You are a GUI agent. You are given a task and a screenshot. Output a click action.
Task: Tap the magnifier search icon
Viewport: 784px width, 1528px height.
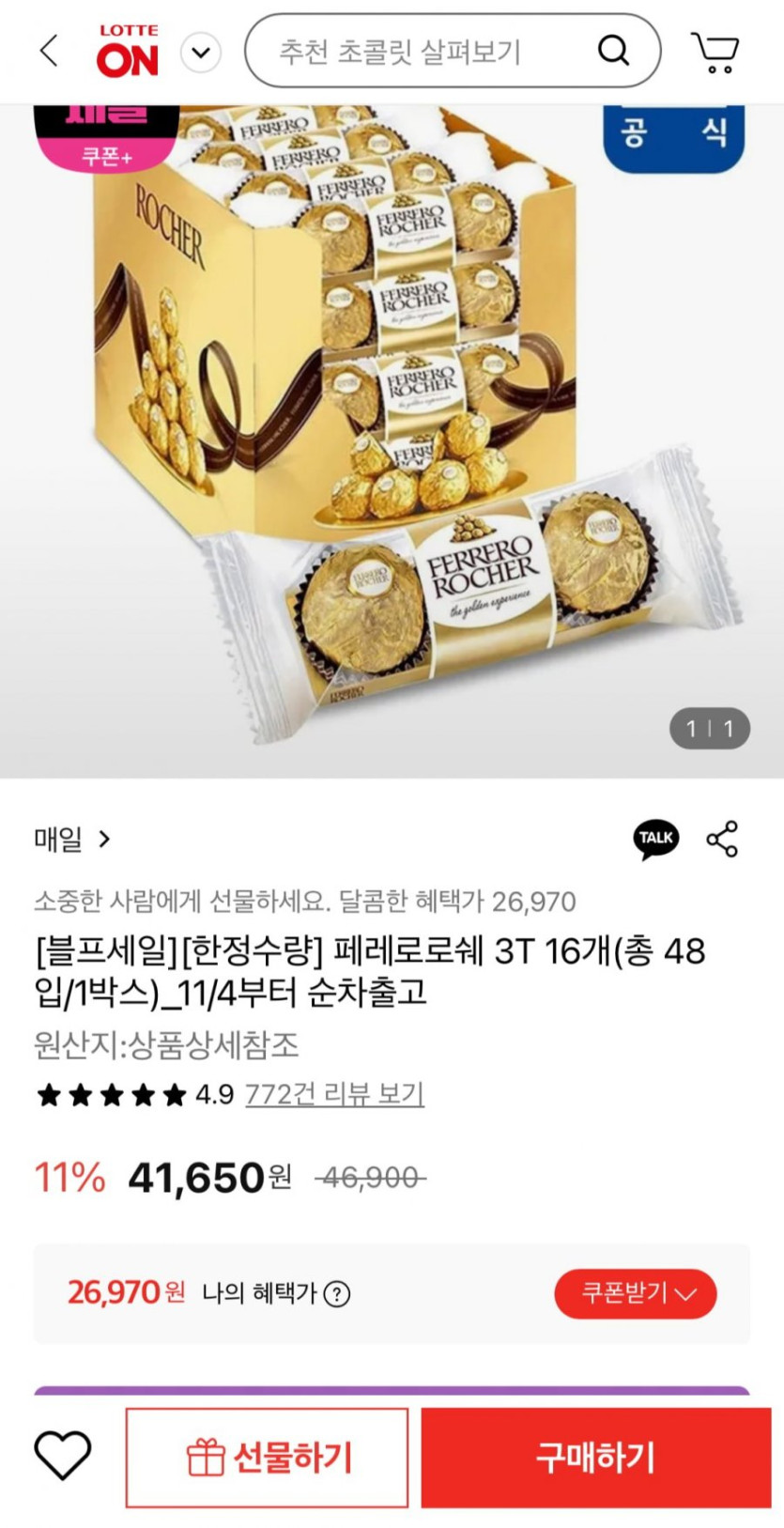point(613,51)
